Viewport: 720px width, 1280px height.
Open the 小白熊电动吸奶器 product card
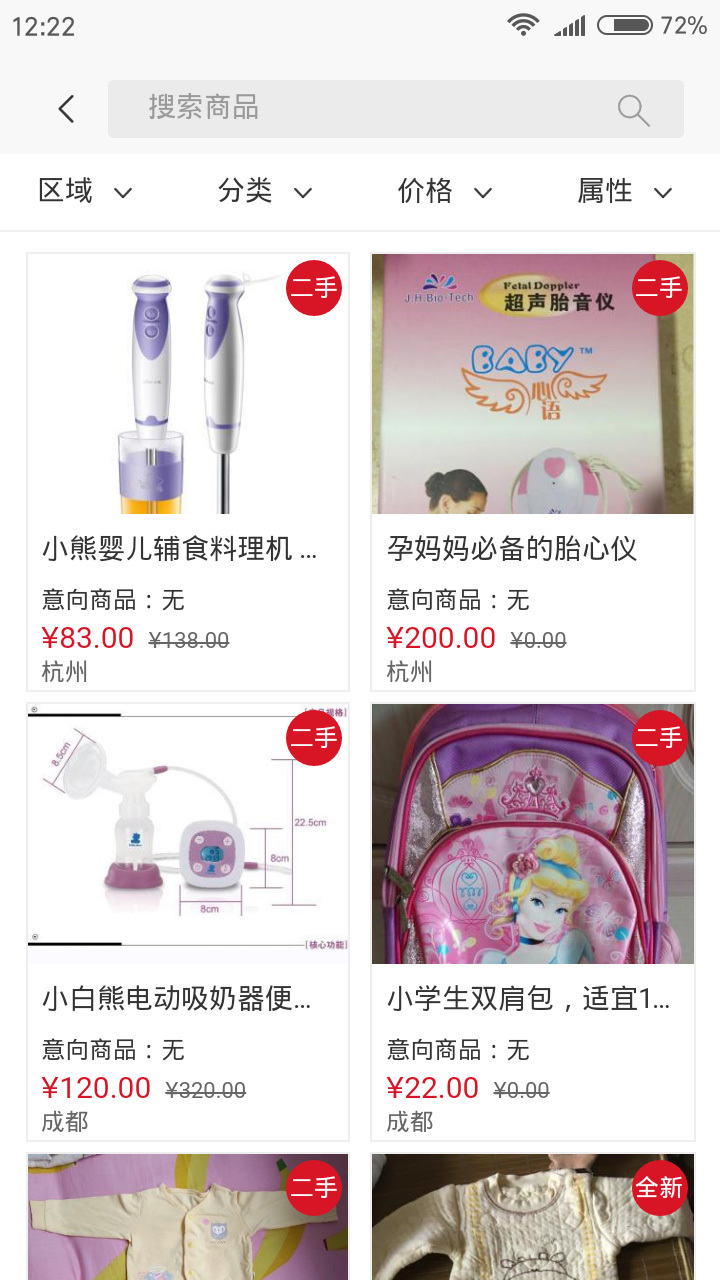point(188,921)
